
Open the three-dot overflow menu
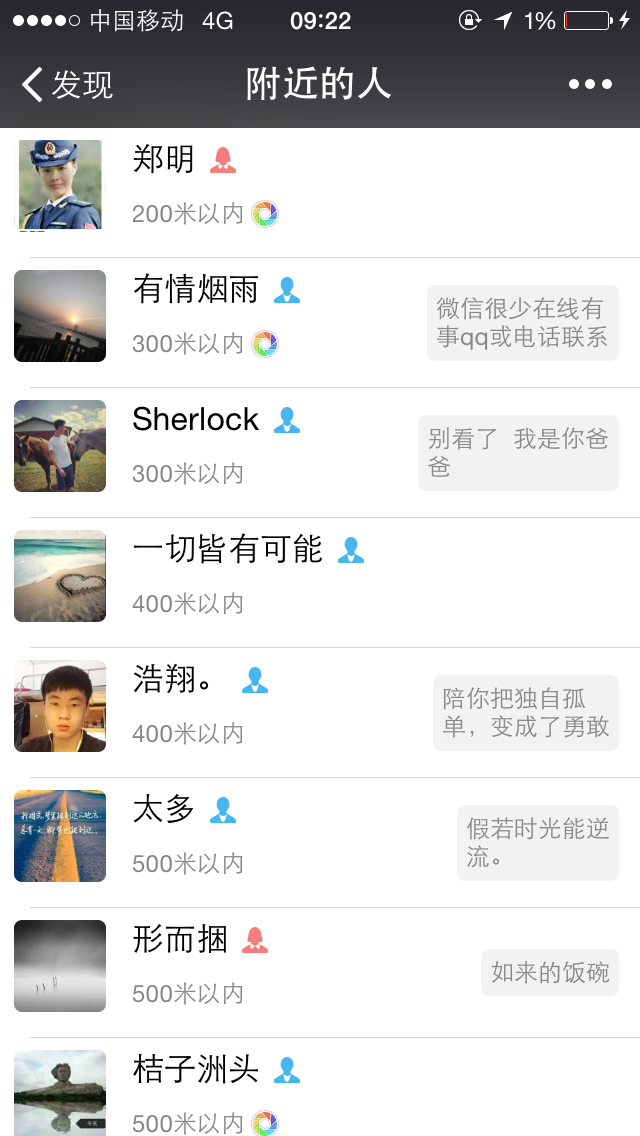(590, 84)
